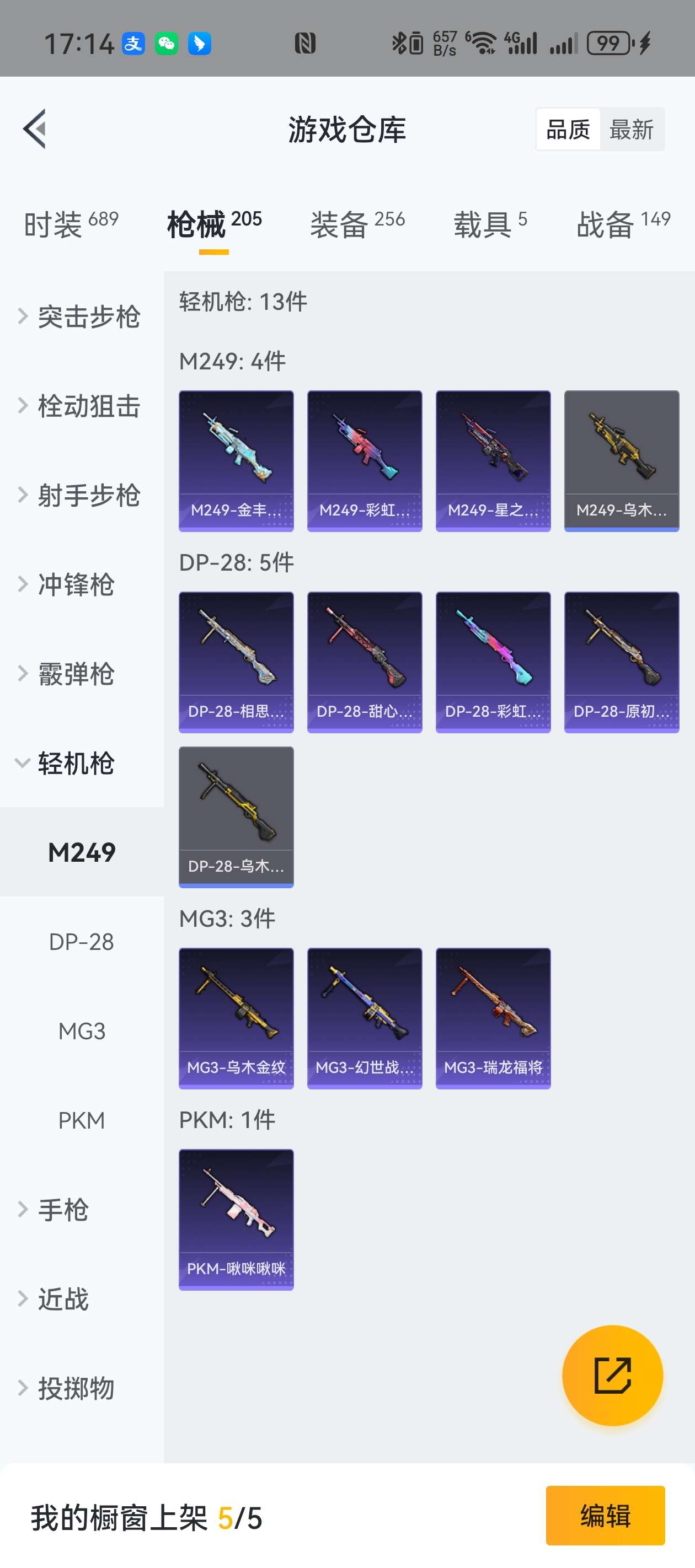Tap the 编辑 button
This screenshot has height=1568, width=695.
coord(606,1517)
